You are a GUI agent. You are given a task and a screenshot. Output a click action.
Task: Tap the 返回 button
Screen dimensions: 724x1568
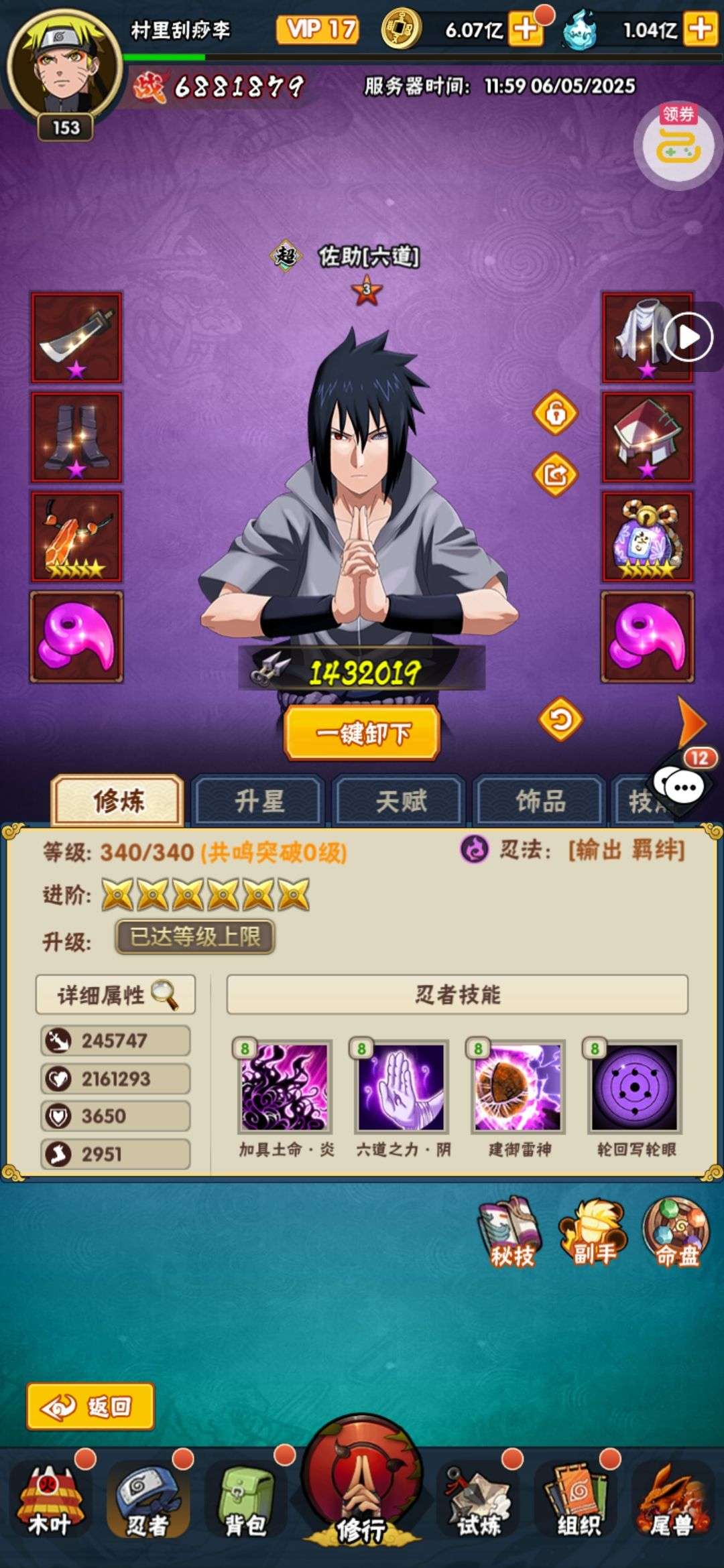click(x=90, y=1406)
